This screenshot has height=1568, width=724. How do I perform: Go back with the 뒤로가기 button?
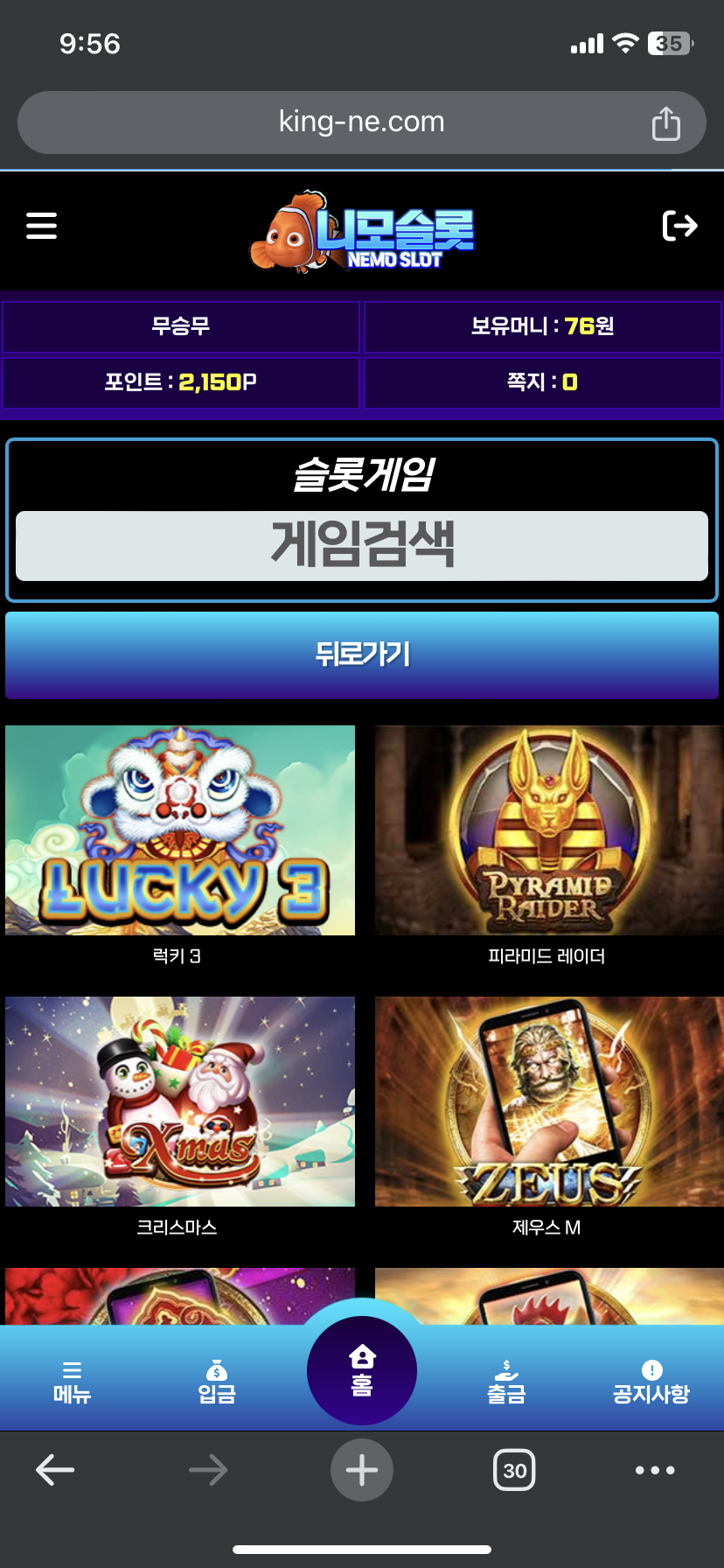pyautogui.click(x=362, y=654)
